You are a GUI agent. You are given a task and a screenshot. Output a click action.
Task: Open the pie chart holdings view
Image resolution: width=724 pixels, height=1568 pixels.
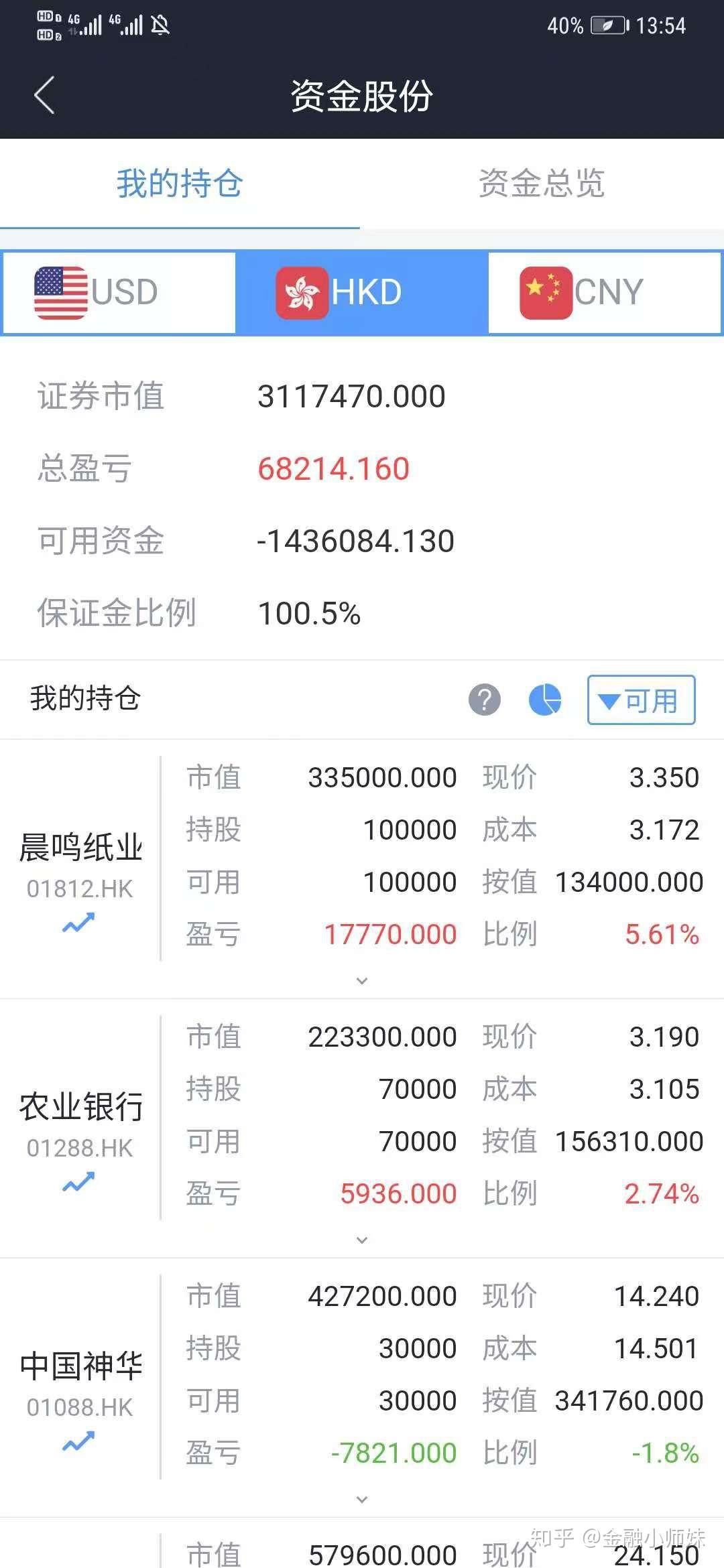coord(544,700)
